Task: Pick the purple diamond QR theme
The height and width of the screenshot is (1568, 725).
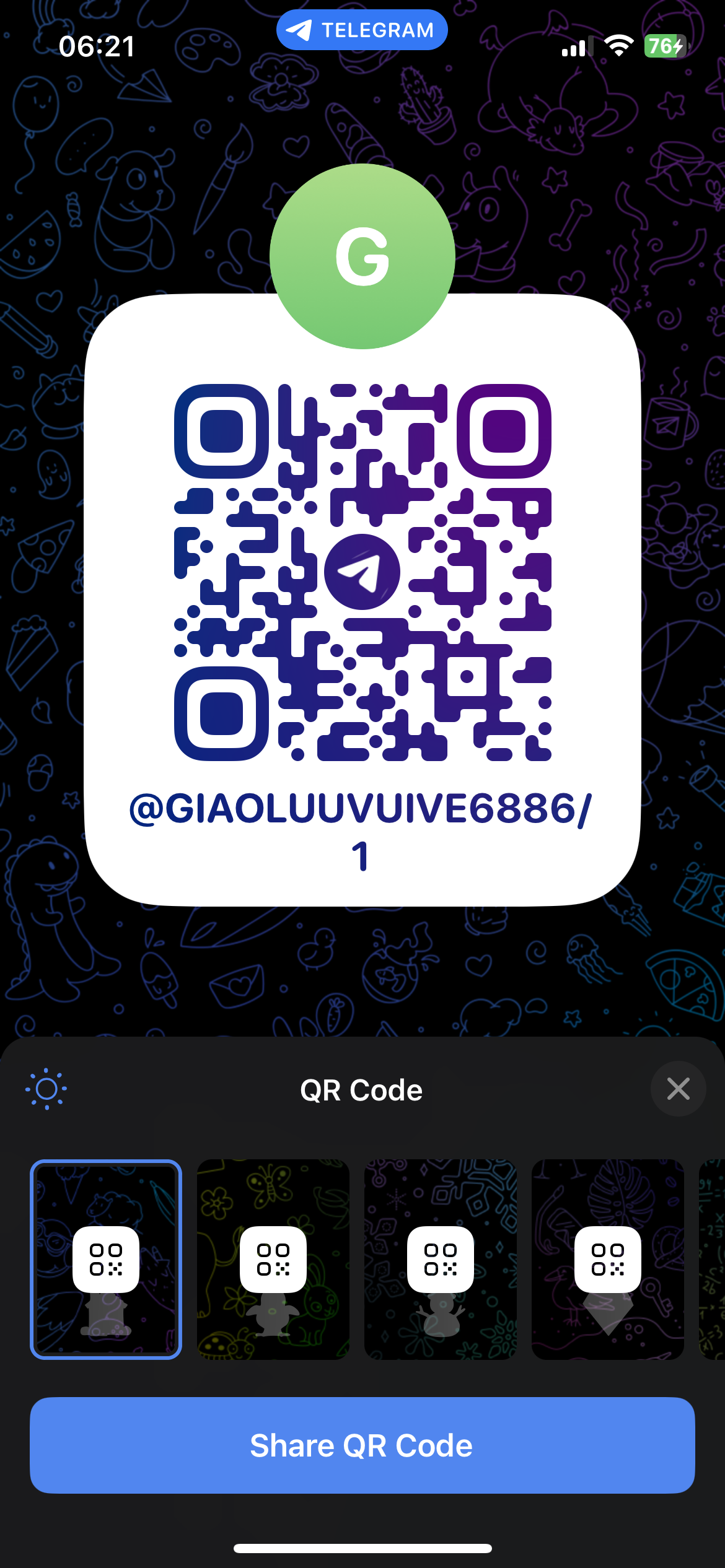Action: click(607, 1260)
